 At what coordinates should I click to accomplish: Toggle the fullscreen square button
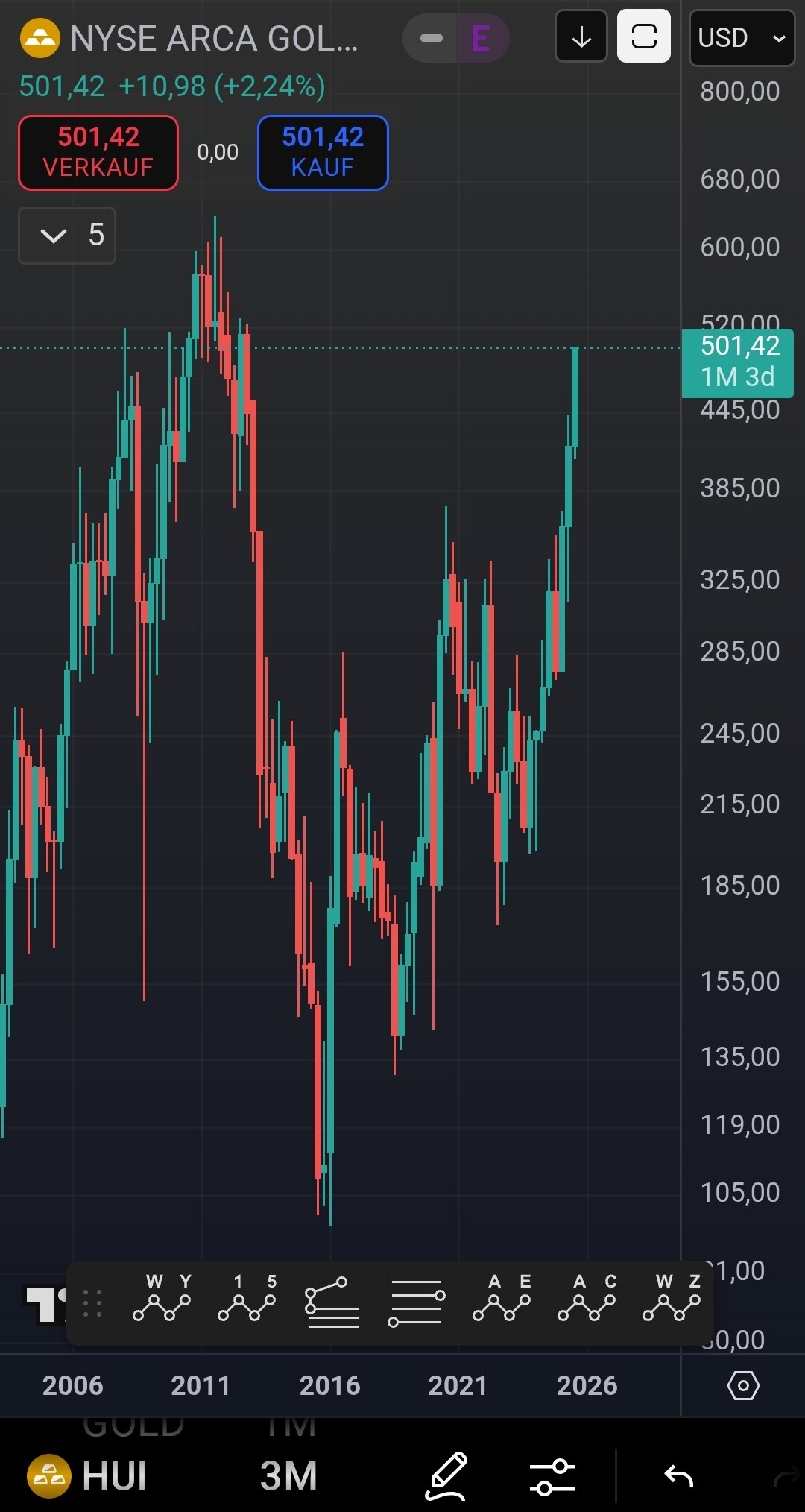pos(643,37)
